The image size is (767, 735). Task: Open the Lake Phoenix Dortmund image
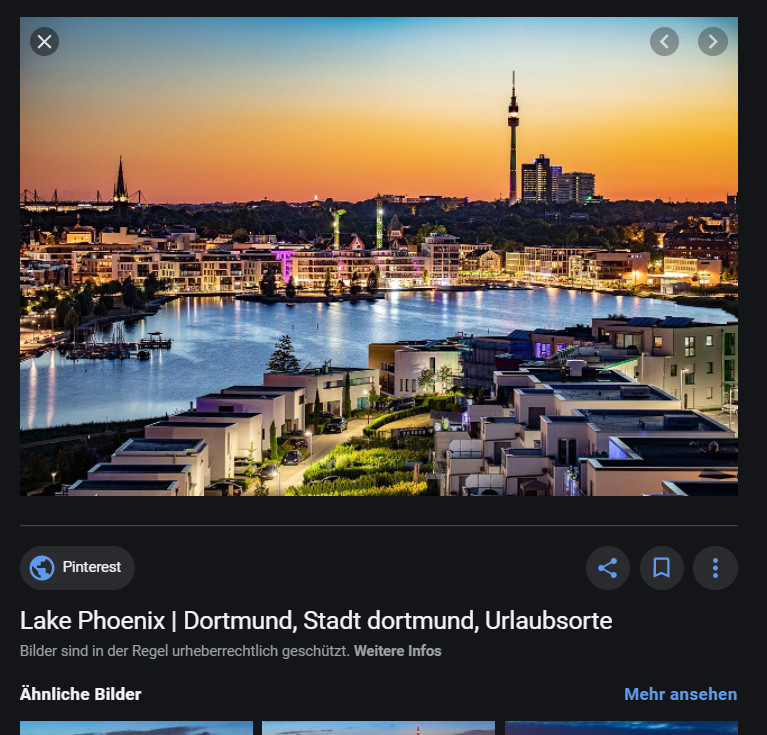[378, 256]
